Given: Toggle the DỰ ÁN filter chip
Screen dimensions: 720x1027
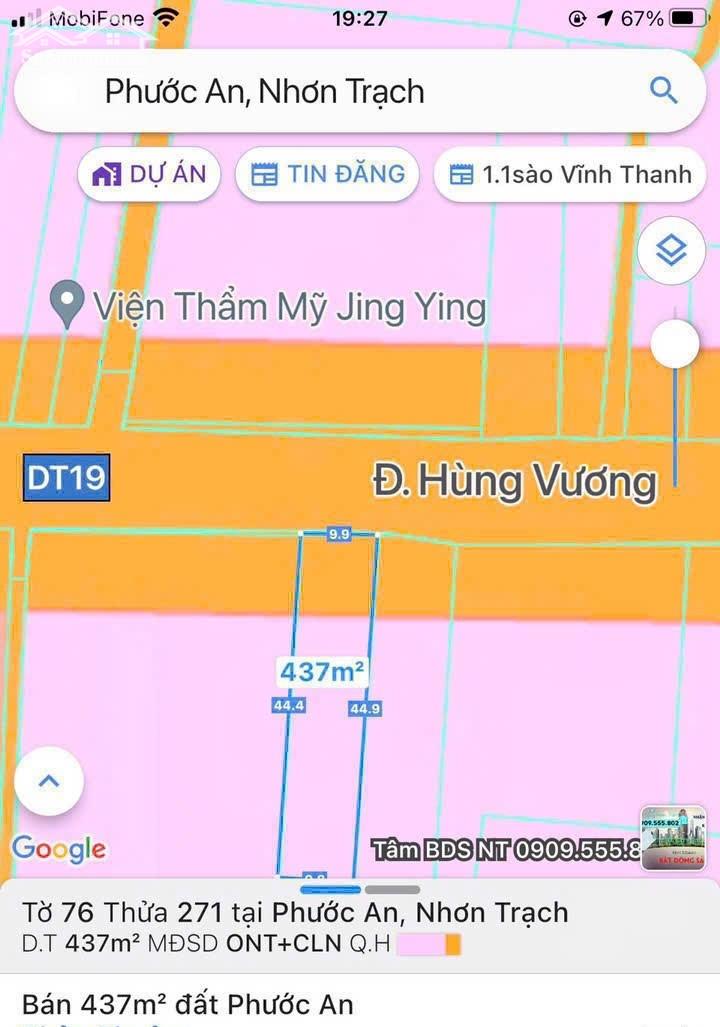Looking at the screenshot, I should coord(148,173).
